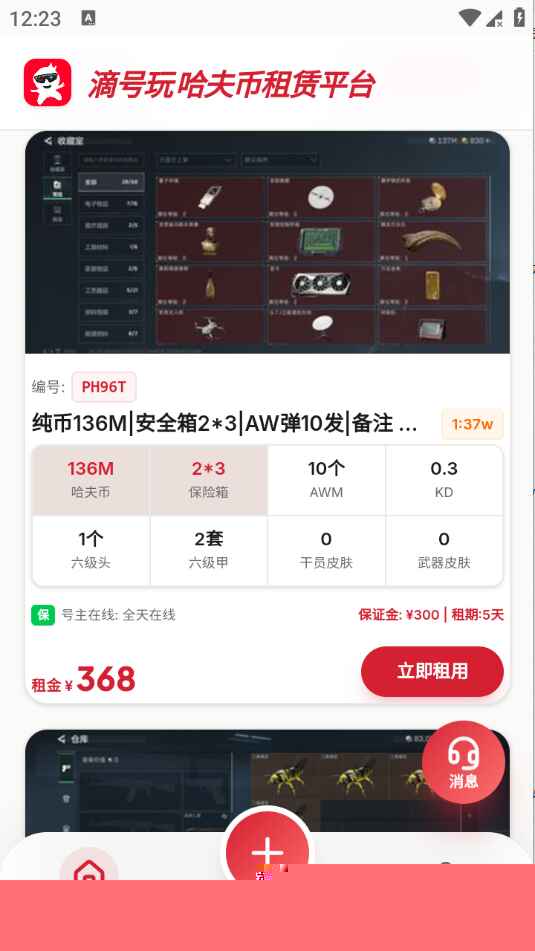Tap the PH96T code chip

pos(104,387)
